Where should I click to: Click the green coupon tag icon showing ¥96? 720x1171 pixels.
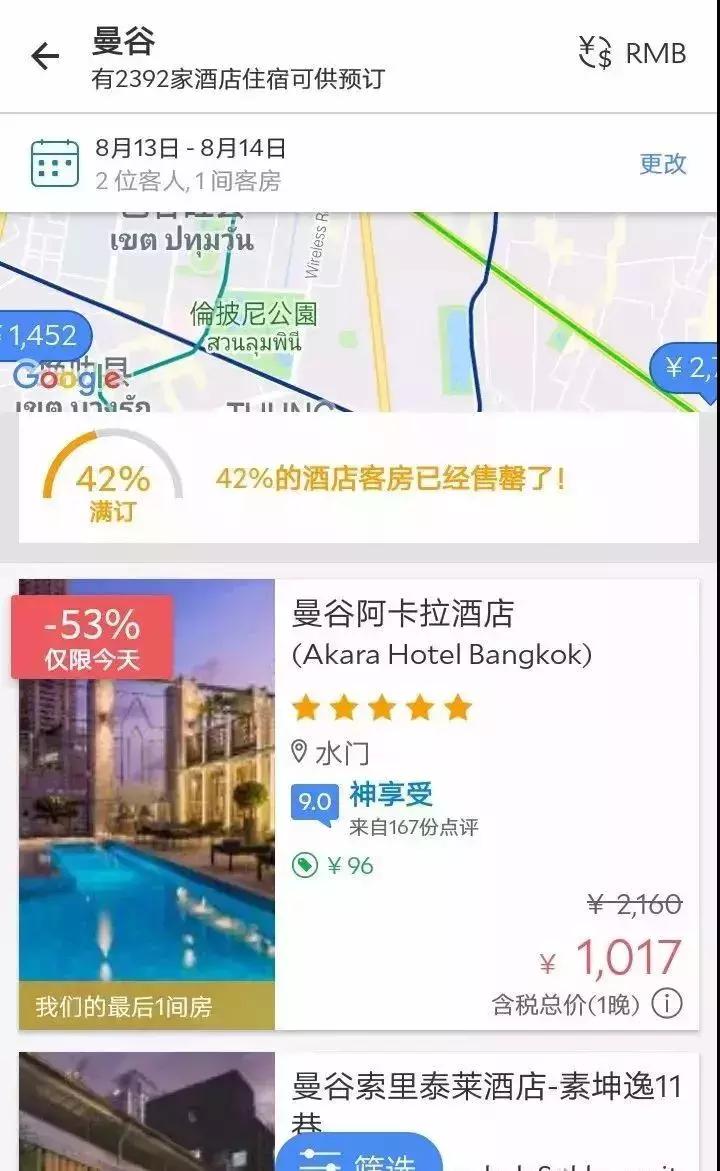pos(305,865)
